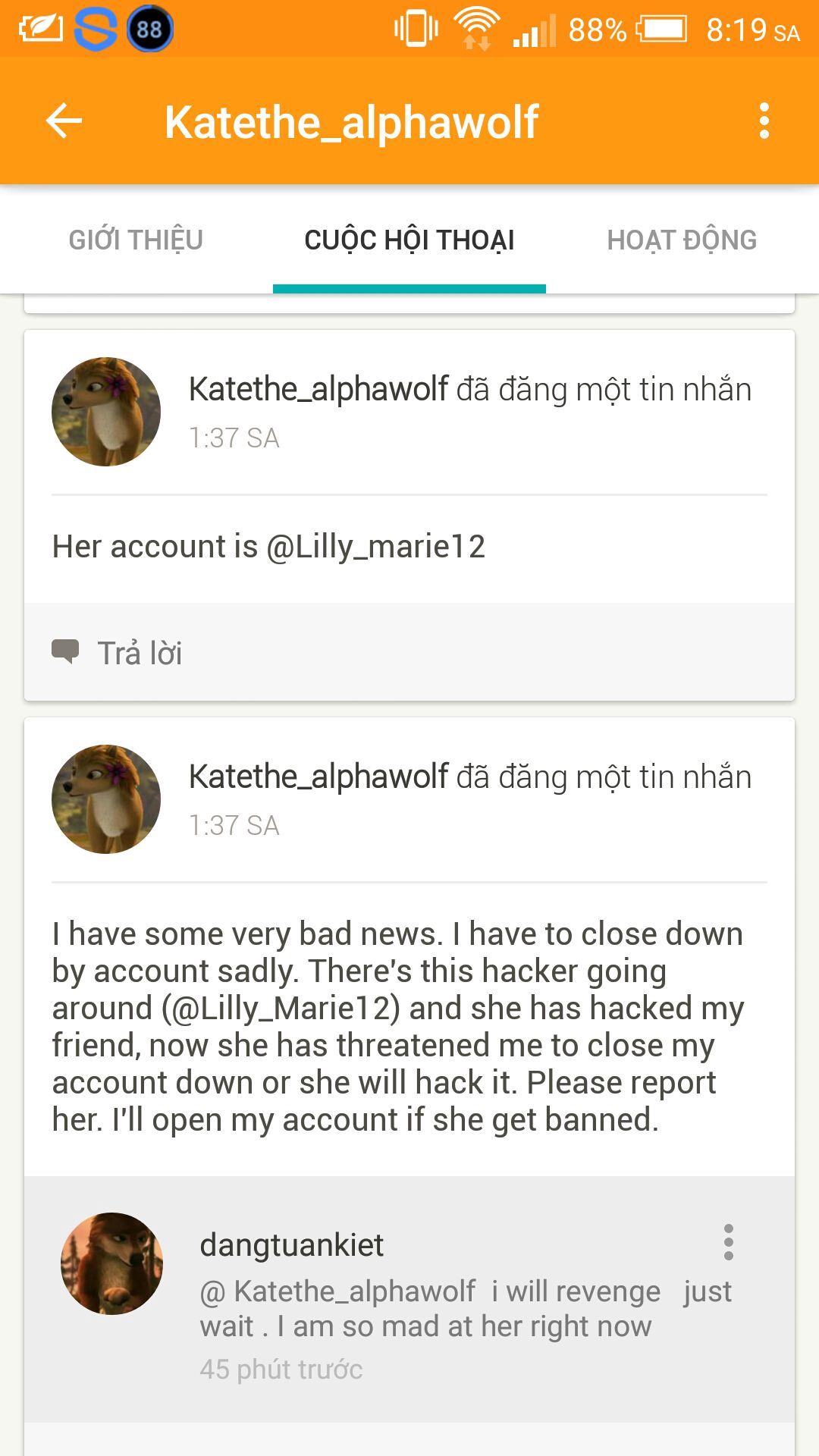Tap Katethe_alphawolf's avatar on the account post
Image resolution: width=819 pixels, height=1456 pixels.
click(106, 412)
